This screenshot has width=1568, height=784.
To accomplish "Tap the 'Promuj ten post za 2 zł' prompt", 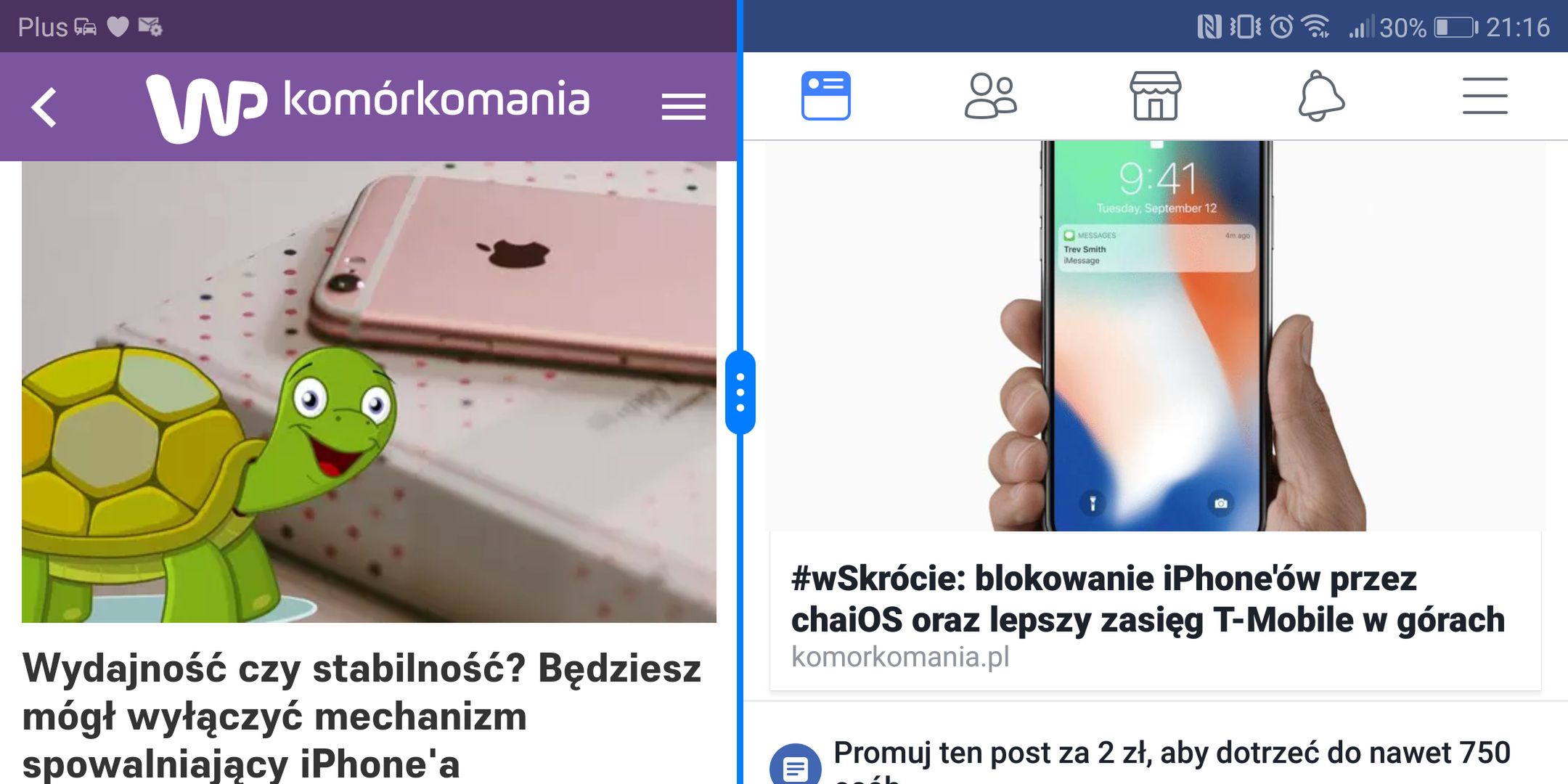I will [1170, 755].
